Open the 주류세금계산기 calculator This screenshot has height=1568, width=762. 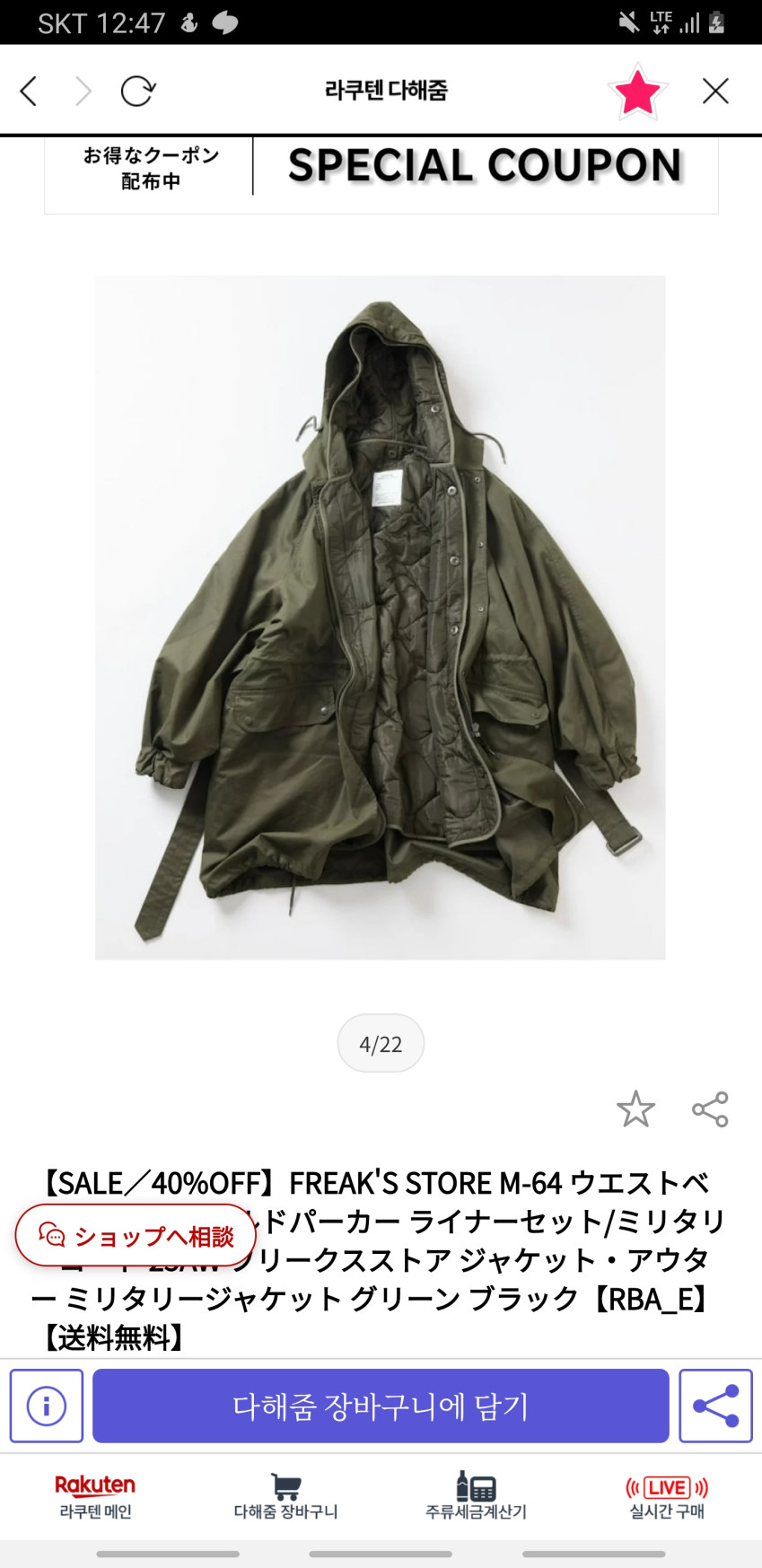tap(476, 1496)
